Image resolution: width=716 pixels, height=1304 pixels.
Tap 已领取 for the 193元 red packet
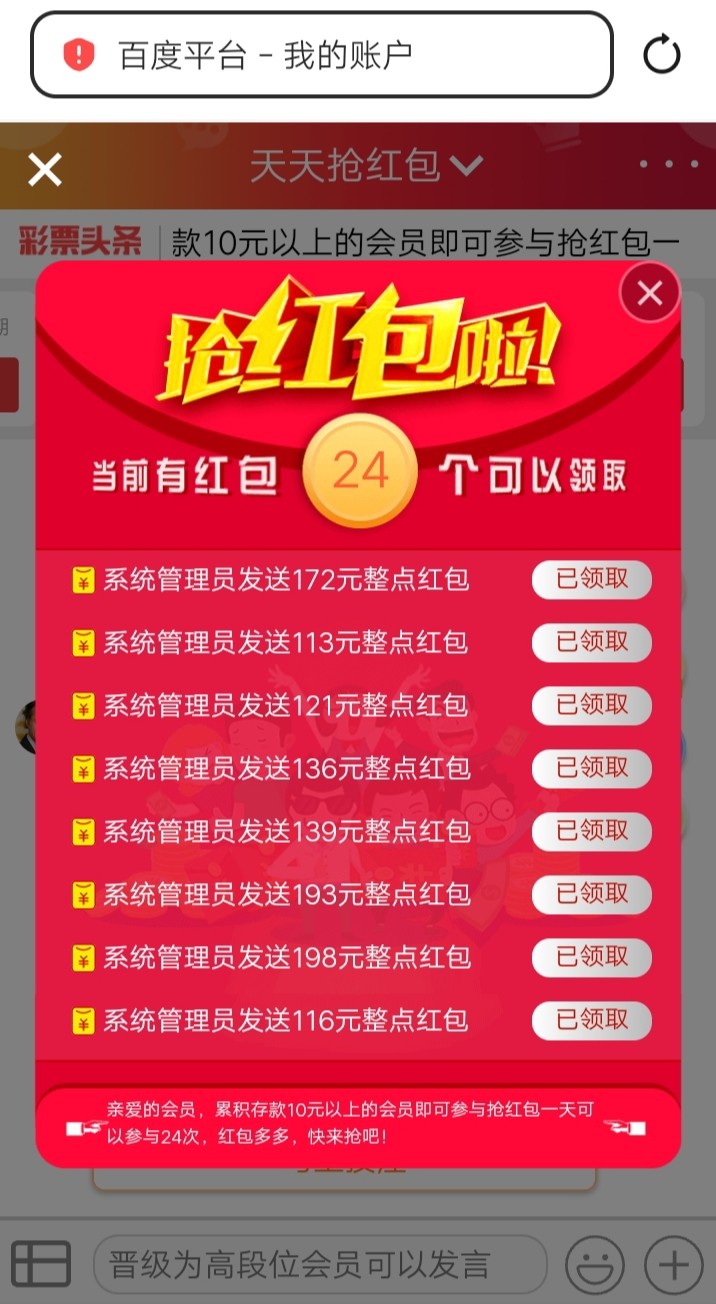click(592, 894)
